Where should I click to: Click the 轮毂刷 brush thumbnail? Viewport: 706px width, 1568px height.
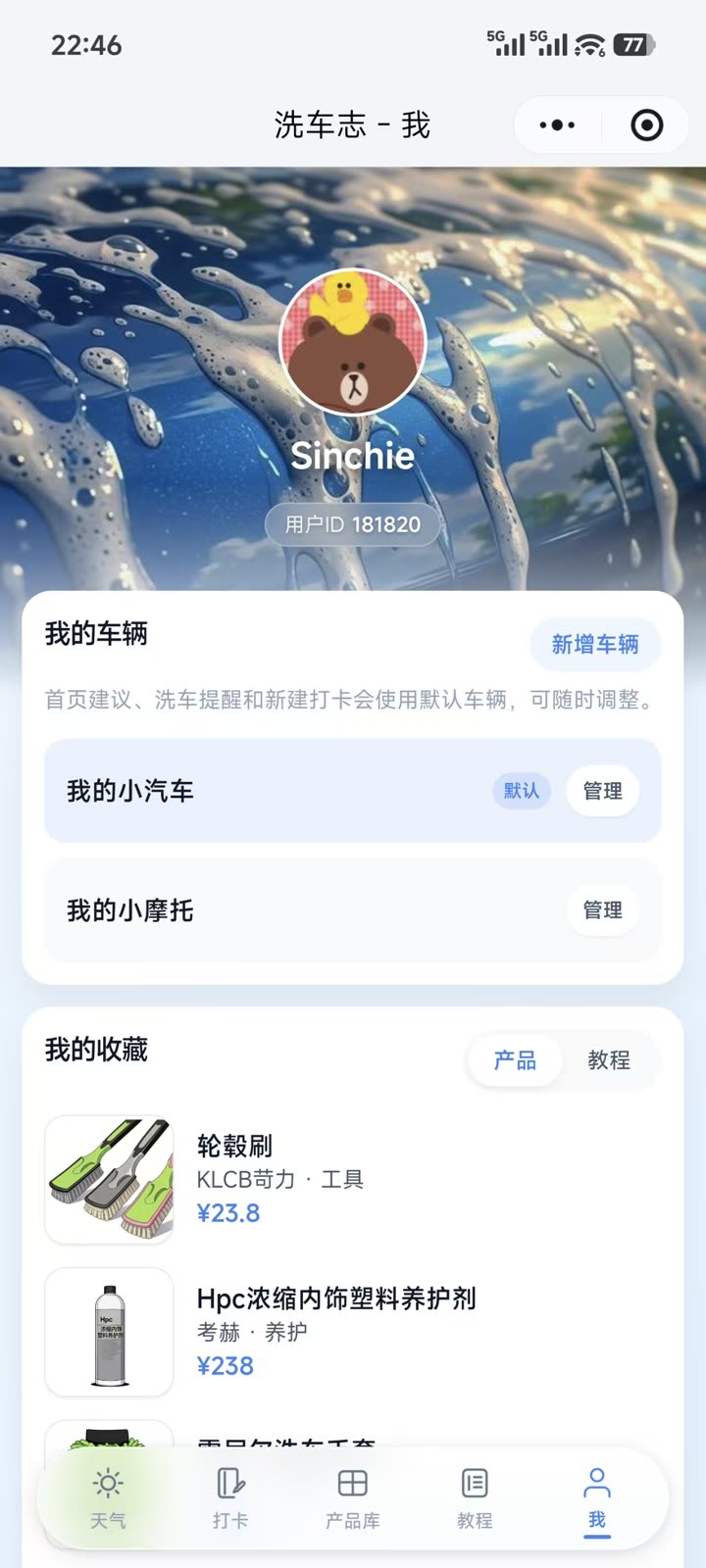(109, 1177)
